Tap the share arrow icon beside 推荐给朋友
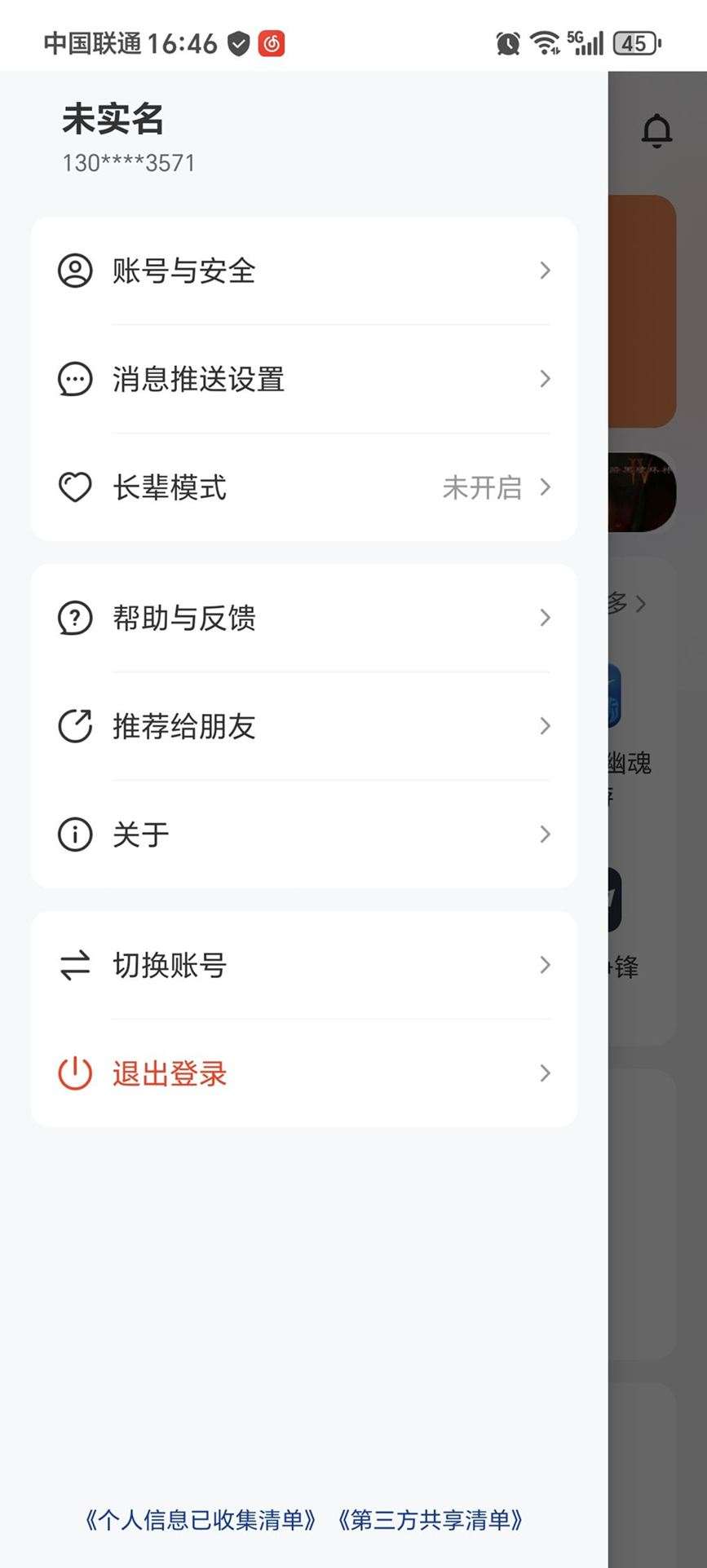The width and height of the screenshot is (707, 1568). 74,726
